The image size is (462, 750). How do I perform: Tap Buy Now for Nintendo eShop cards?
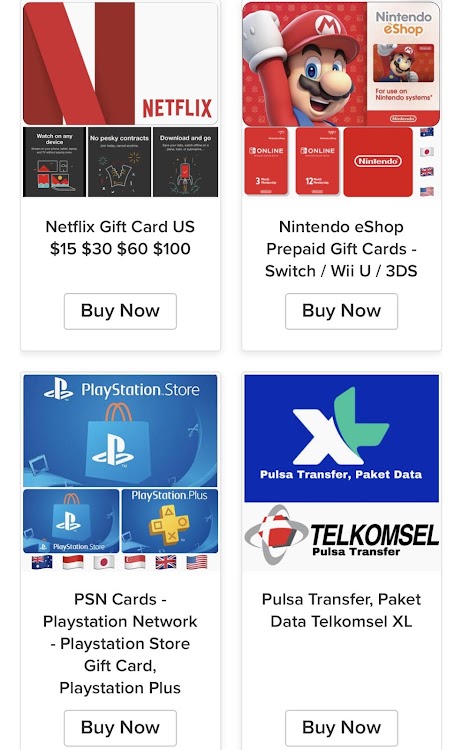pyautogui.click(x=341, y=311)
